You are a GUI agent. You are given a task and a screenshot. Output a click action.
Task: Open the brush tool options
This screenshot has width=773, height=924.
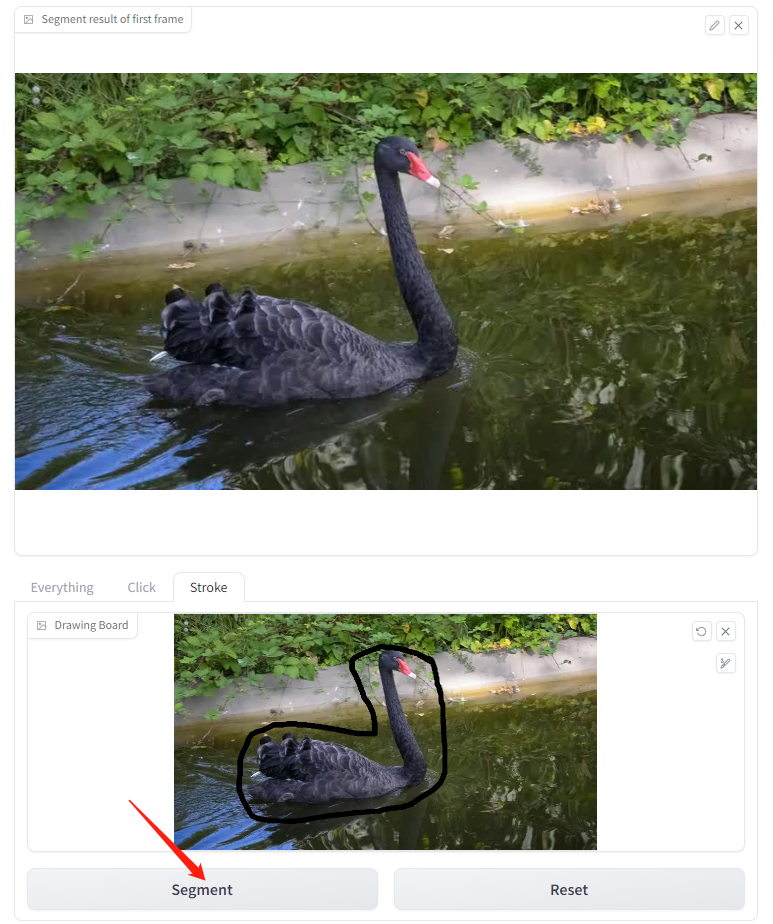point(726,663)
